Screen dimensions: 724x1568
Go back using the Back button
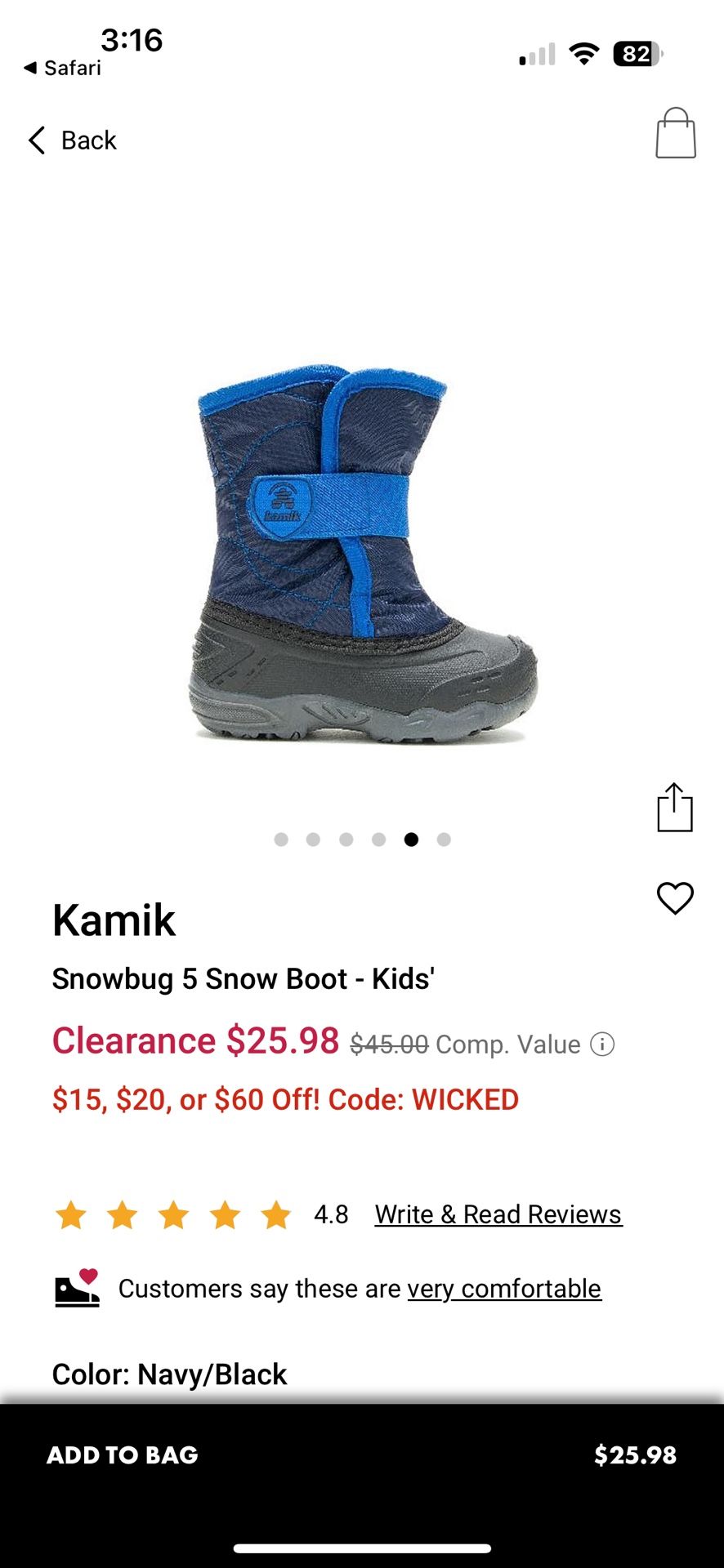point(72,140)
